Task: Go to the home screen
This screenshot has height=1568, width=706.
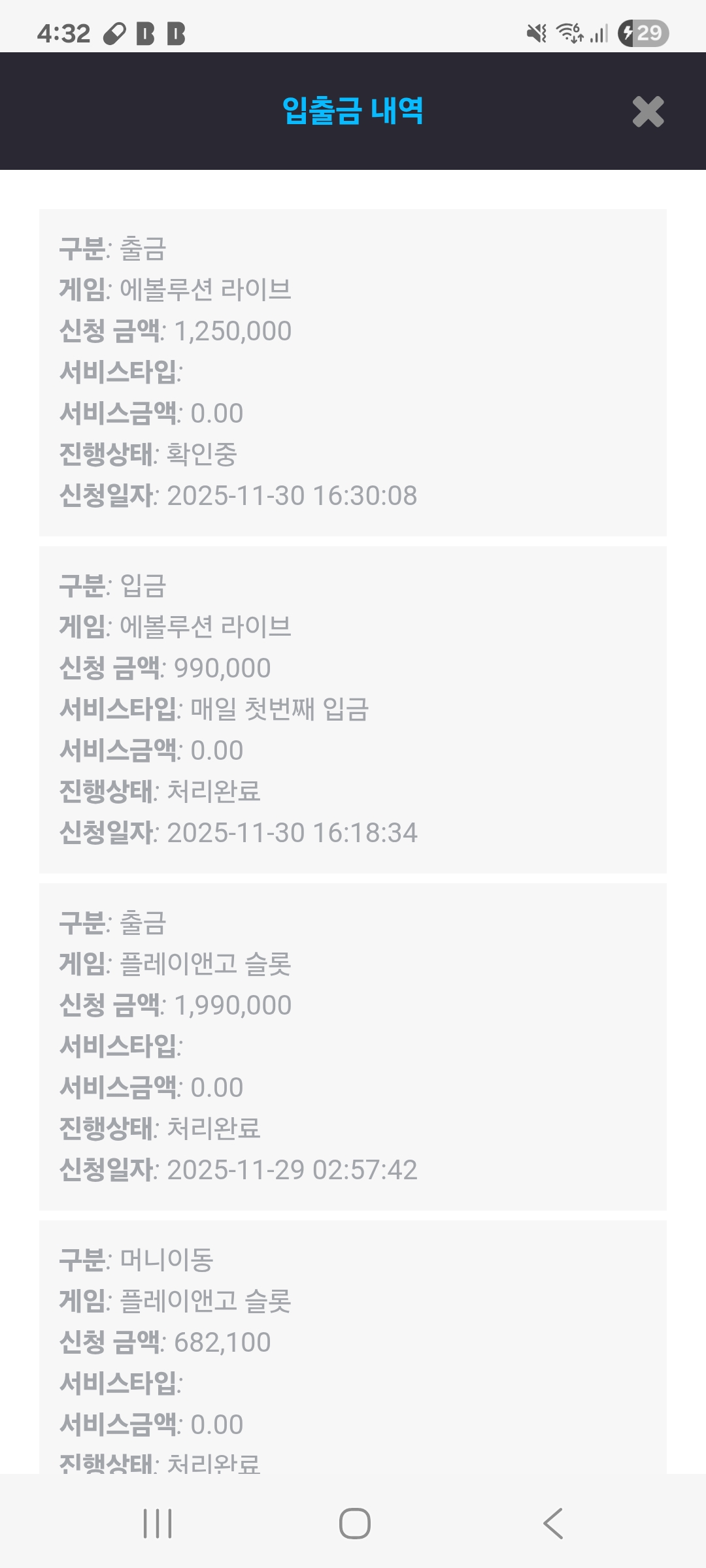Action: point(354,1524)
